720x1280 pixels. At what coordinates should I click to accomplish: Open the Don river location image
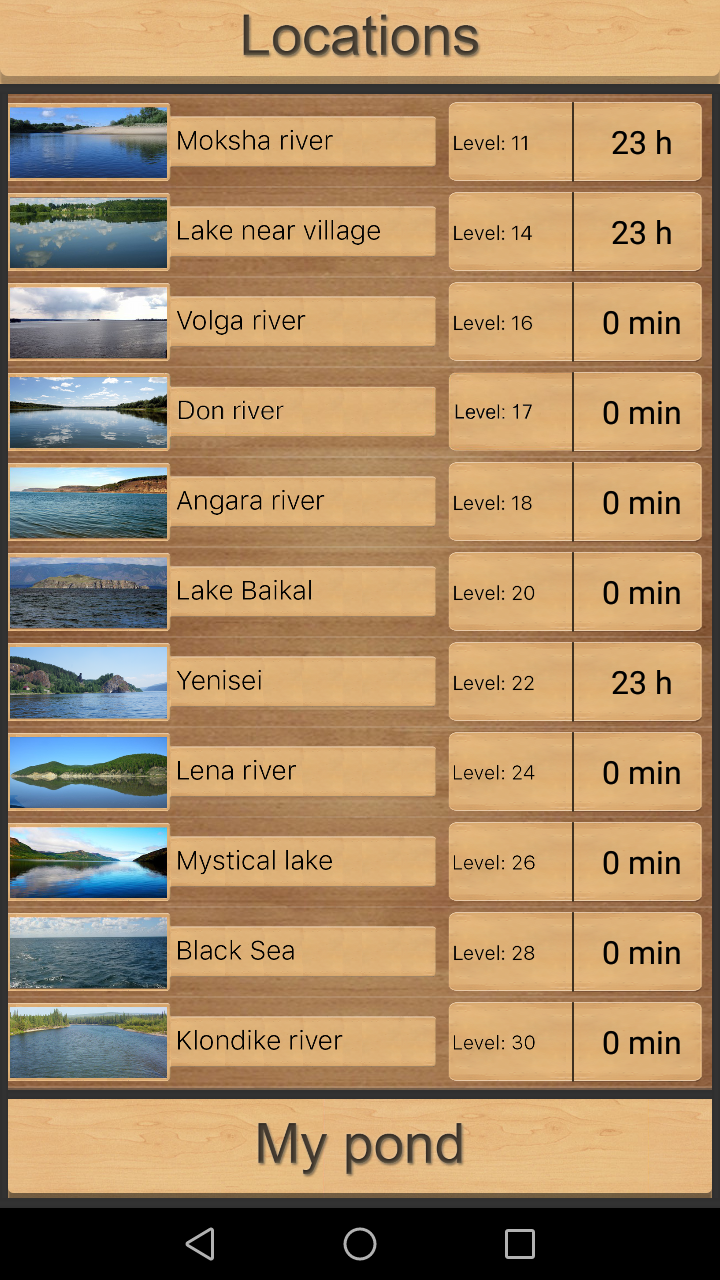[88, 411]
